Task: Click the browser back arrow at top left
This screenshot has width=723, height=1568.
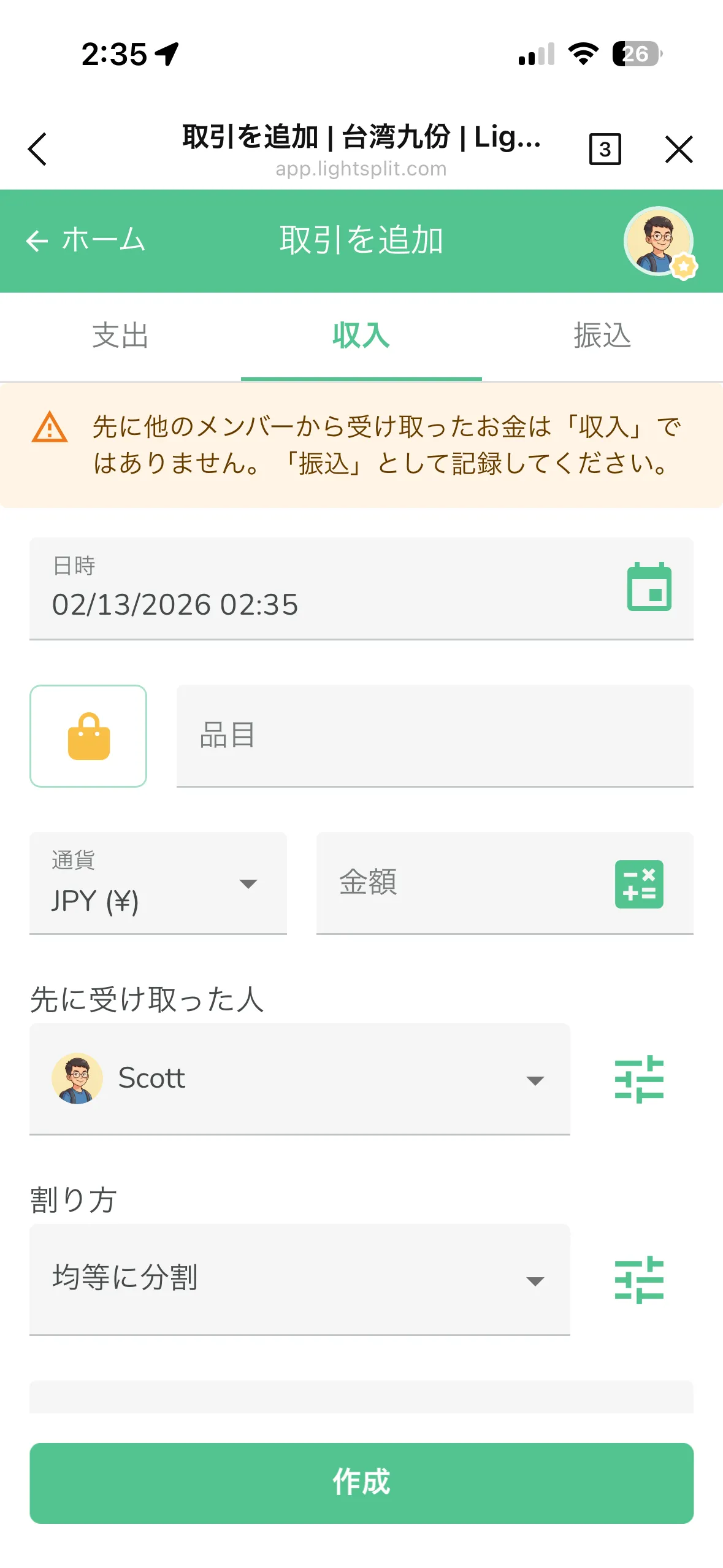Action: click(x=37, y=149)
